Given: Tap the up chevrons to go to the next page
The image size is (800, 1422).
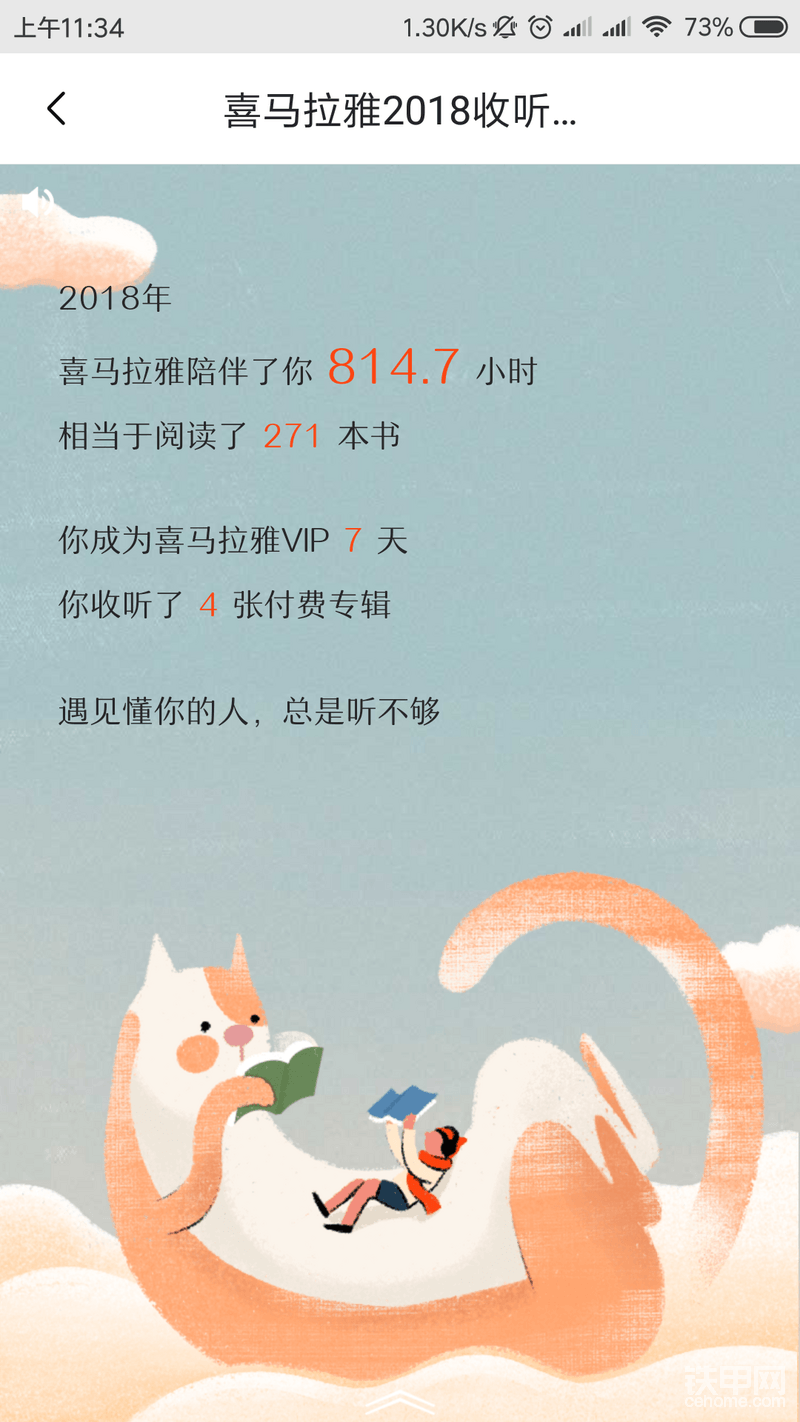Looking at the screenshot, I should pyautogui.click(x=399, y=1402).
